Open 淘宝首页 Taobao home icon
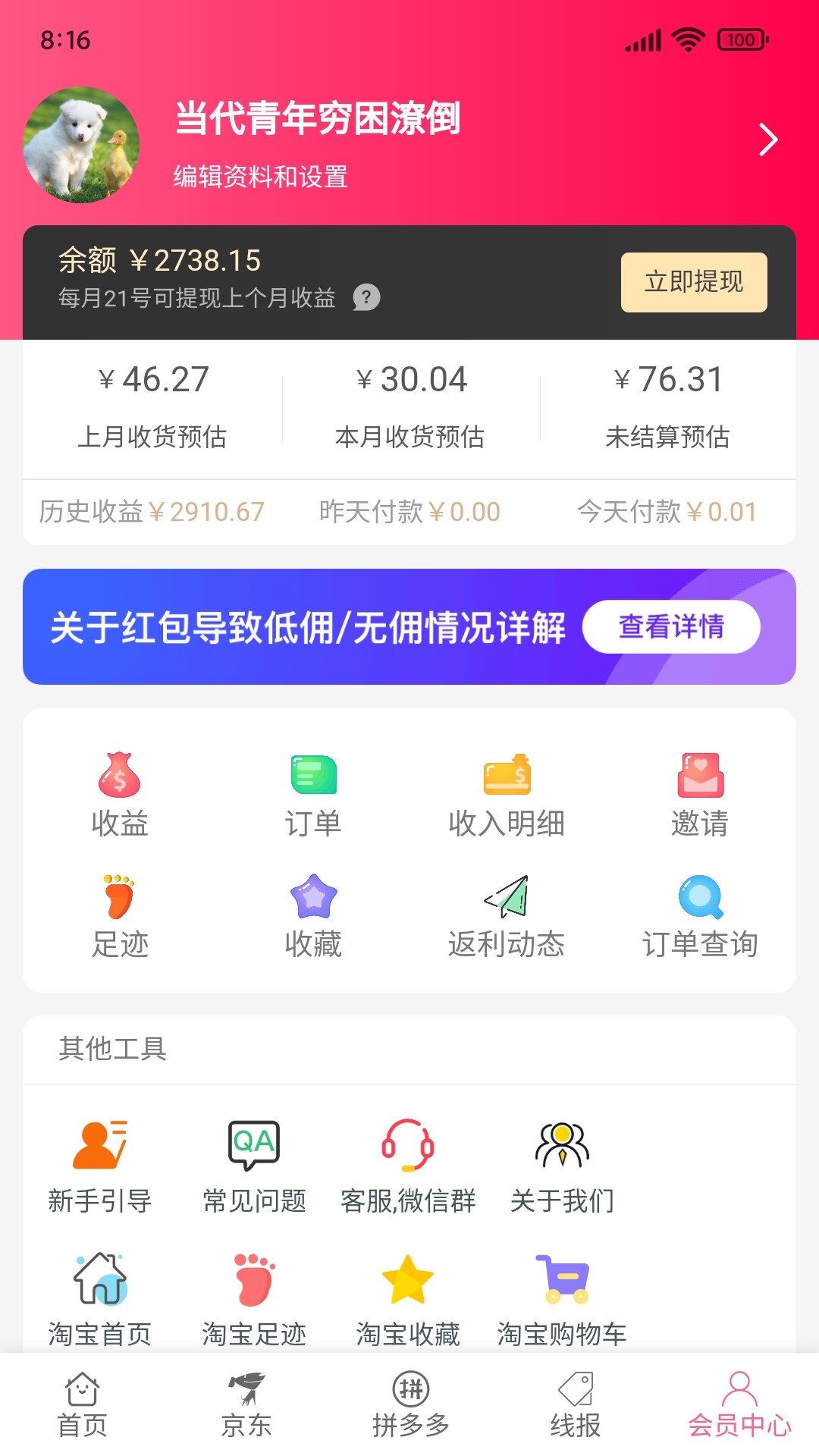819x1456 pixels. coord(99,1282)
